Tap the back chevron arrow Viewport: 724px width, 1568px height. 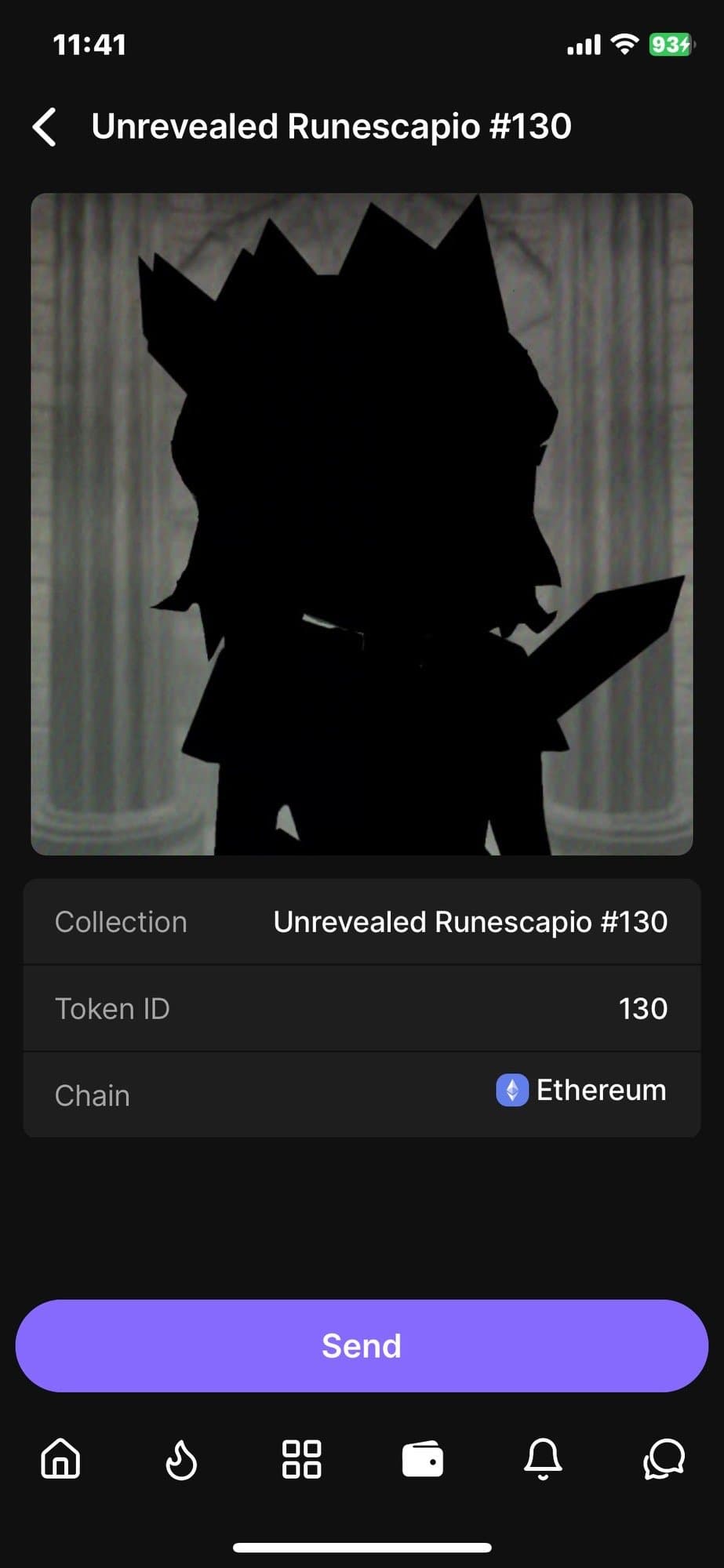[x=45, y=125]
